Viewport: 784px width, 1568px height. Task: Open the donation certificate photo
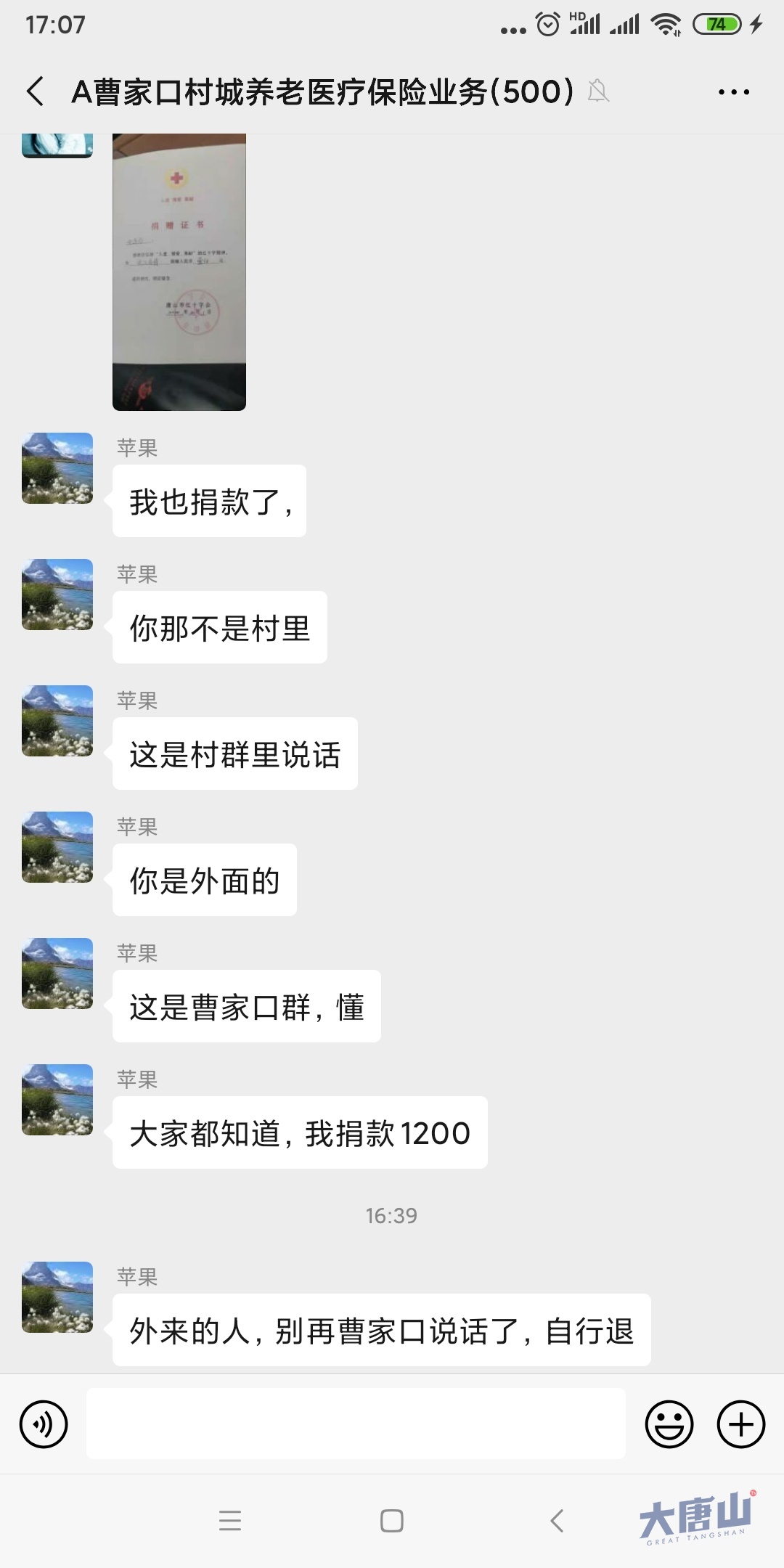point(179,272)
